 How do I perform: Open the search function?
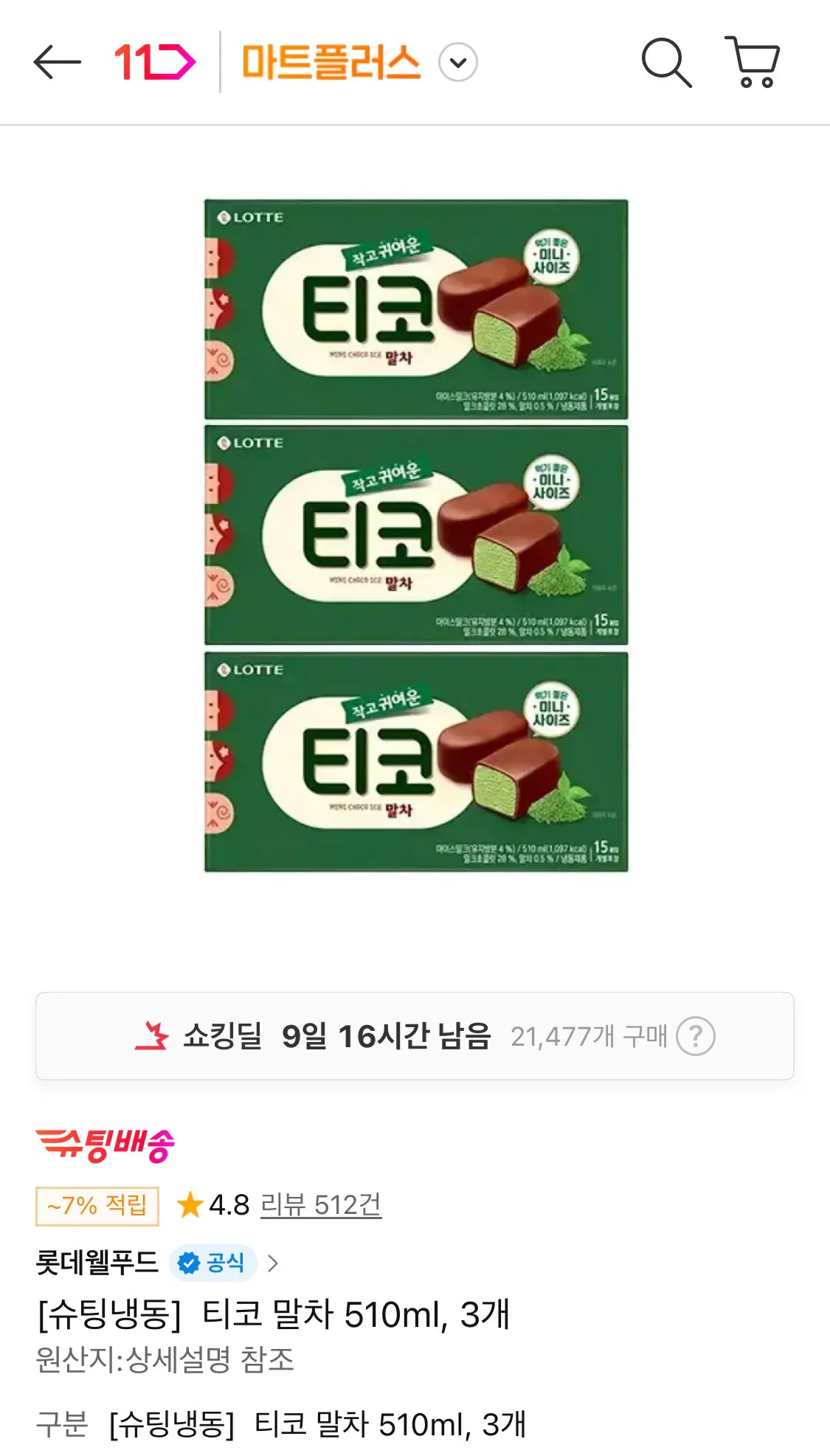pos(666,63)
